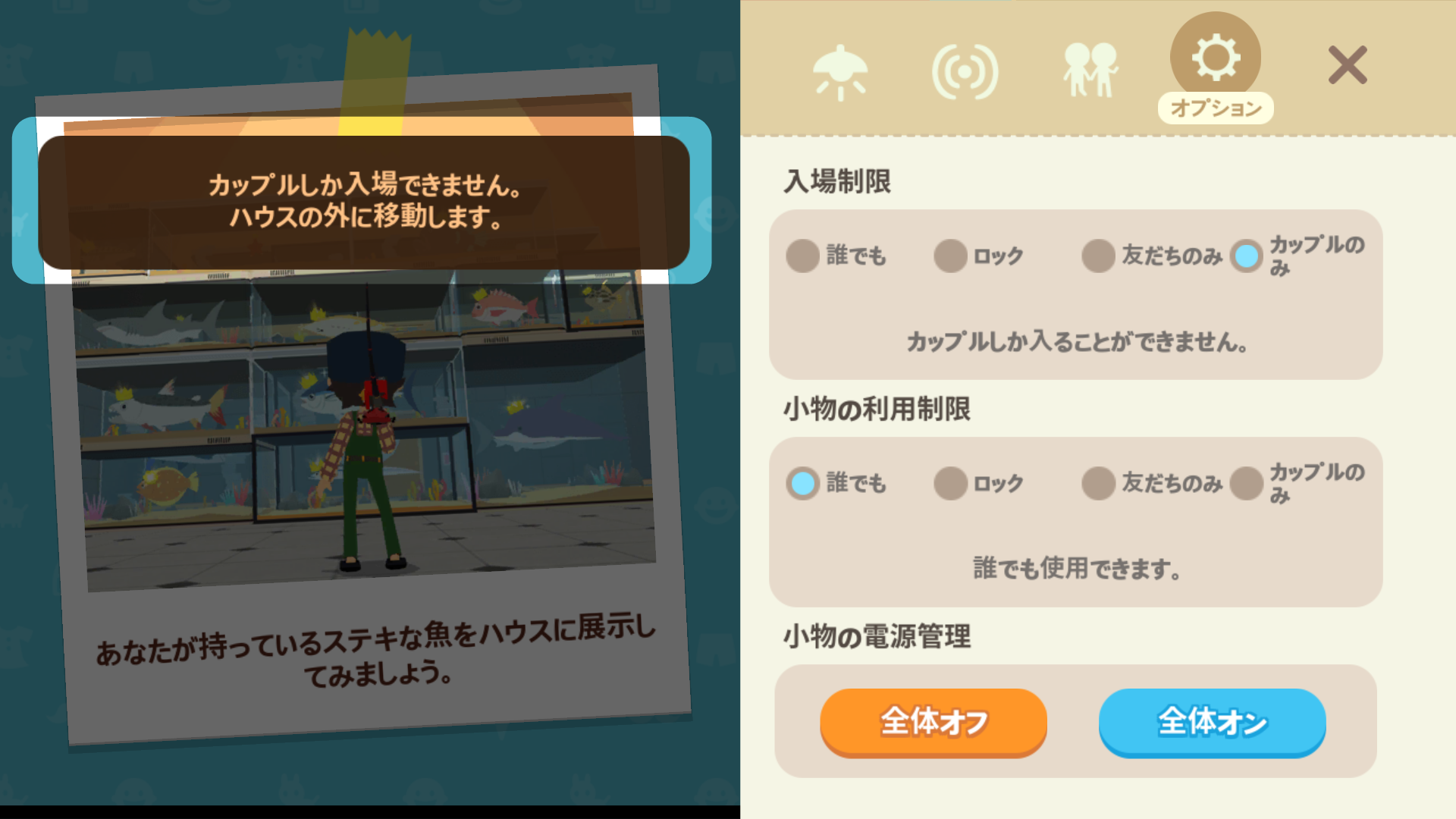Choose カップルのみ for 小物の利用制限
Image resolution: width=1456 pixels, height=819 pixels.
pyautogui.click(x=1246, y=483)
